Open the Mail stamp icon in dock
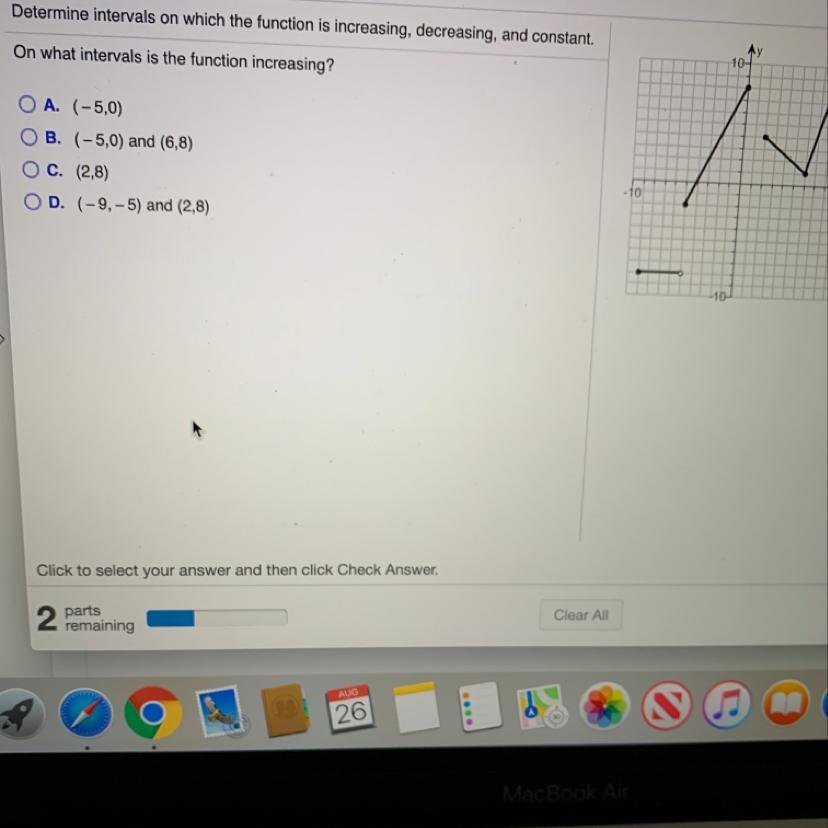The height and width of the screenshot is (828, 828). tap(218, 711)
